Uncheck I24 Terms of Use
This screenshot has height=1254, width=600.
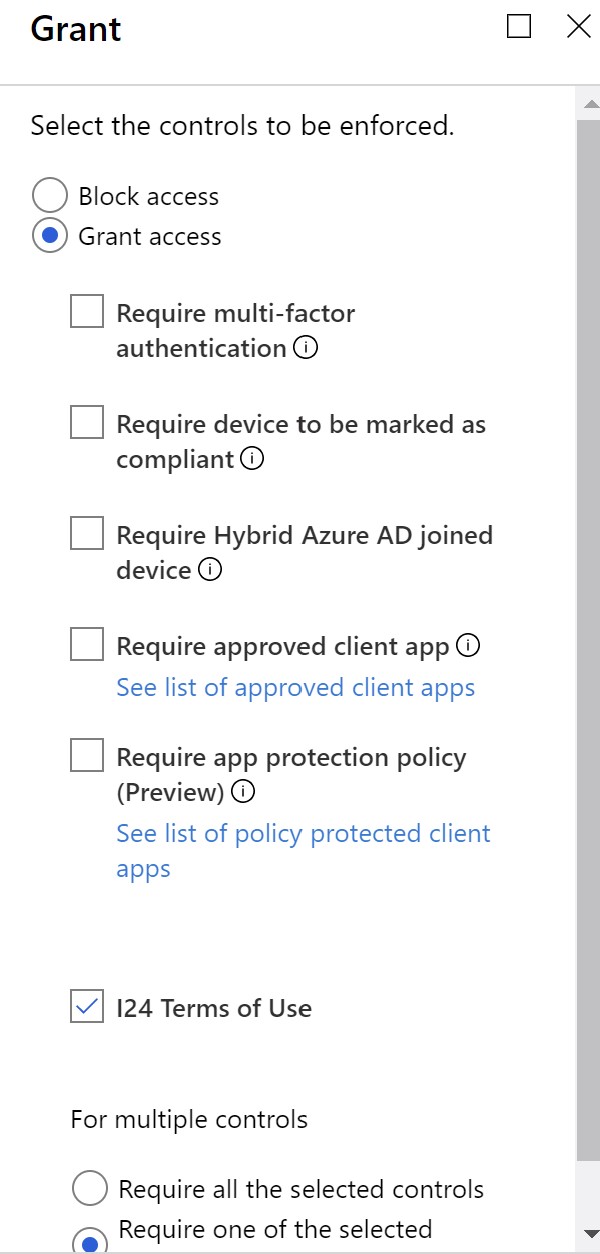coord(87,1005)
